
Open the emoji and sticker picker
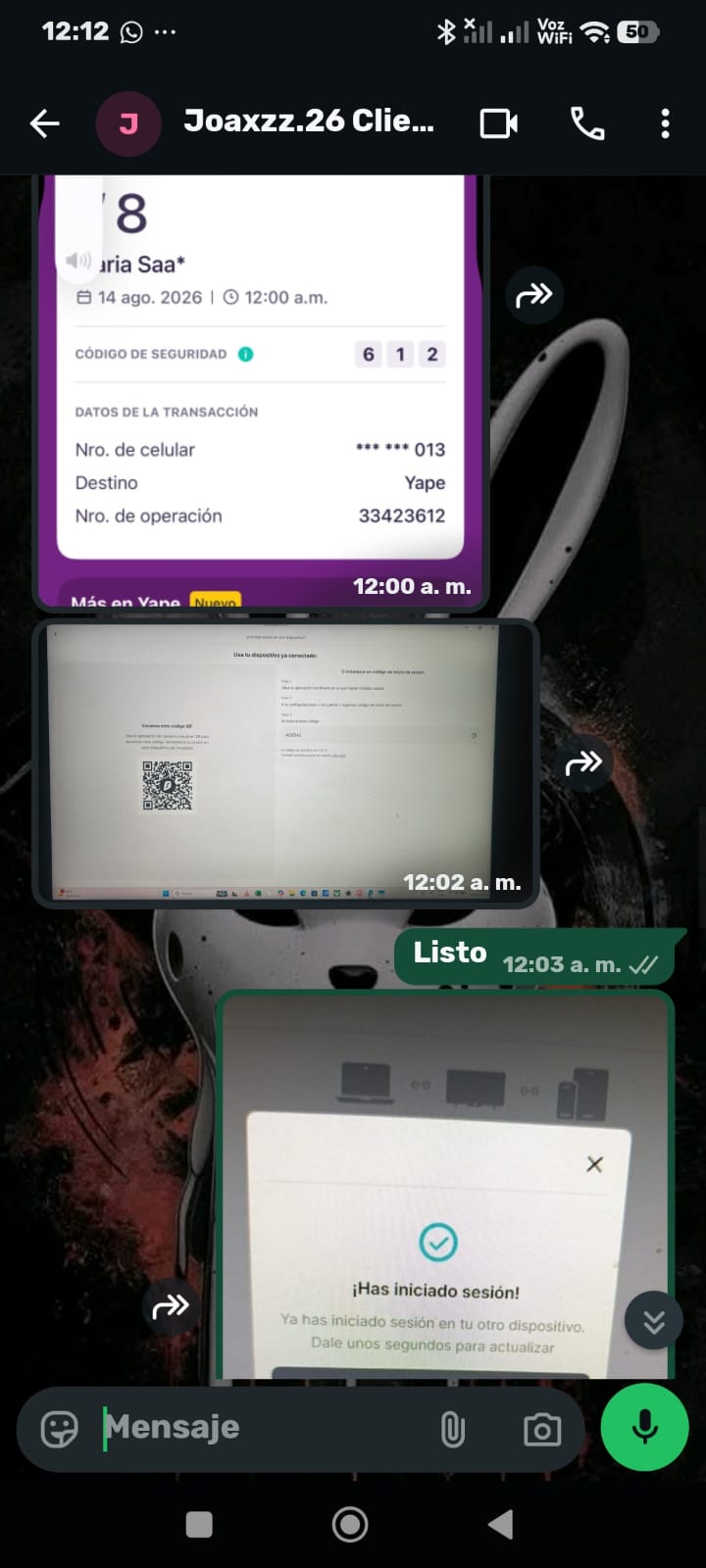click(59, 1429)
